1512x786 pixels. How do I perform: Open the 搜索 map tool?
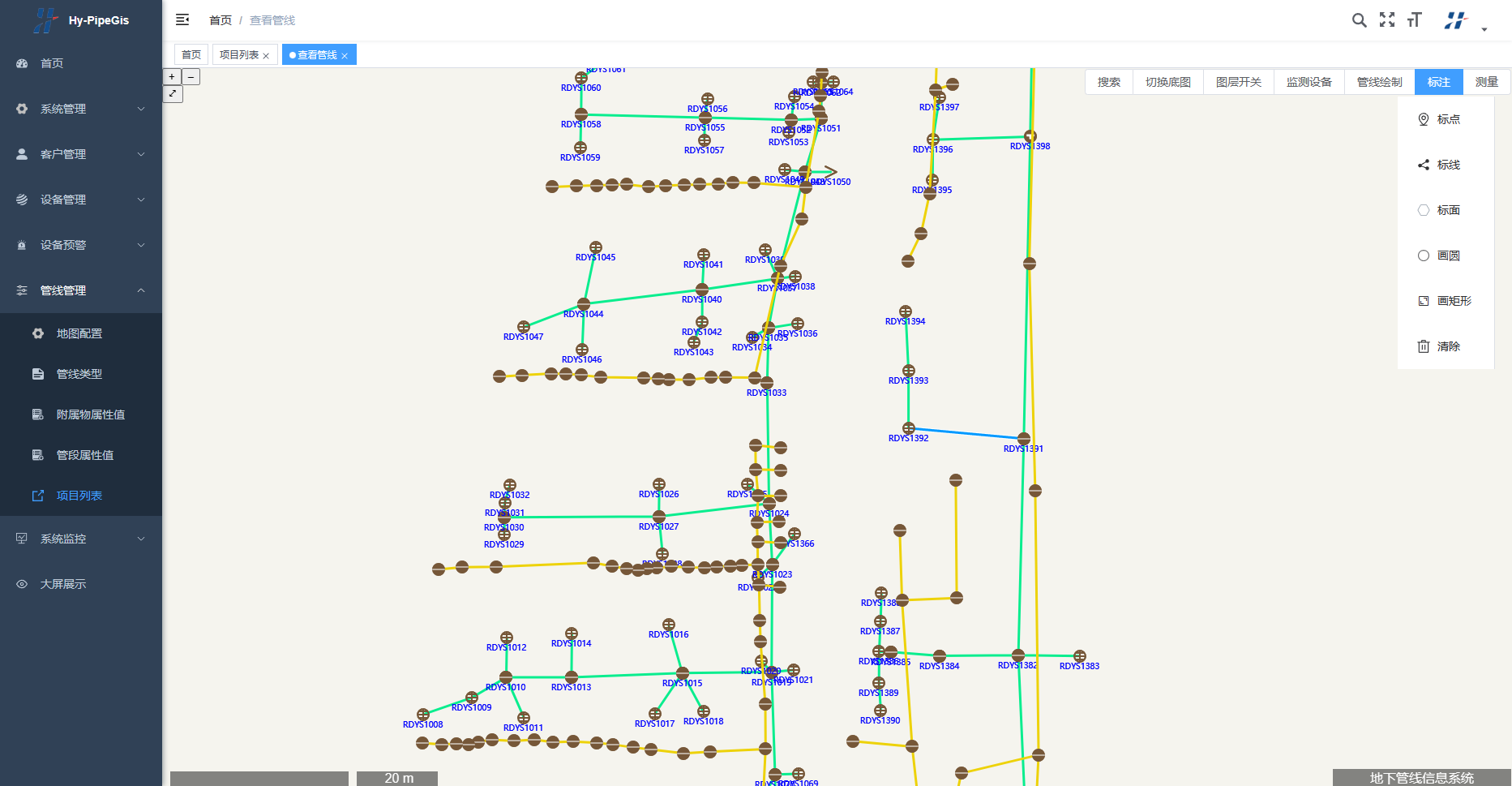coord(1108,82)
